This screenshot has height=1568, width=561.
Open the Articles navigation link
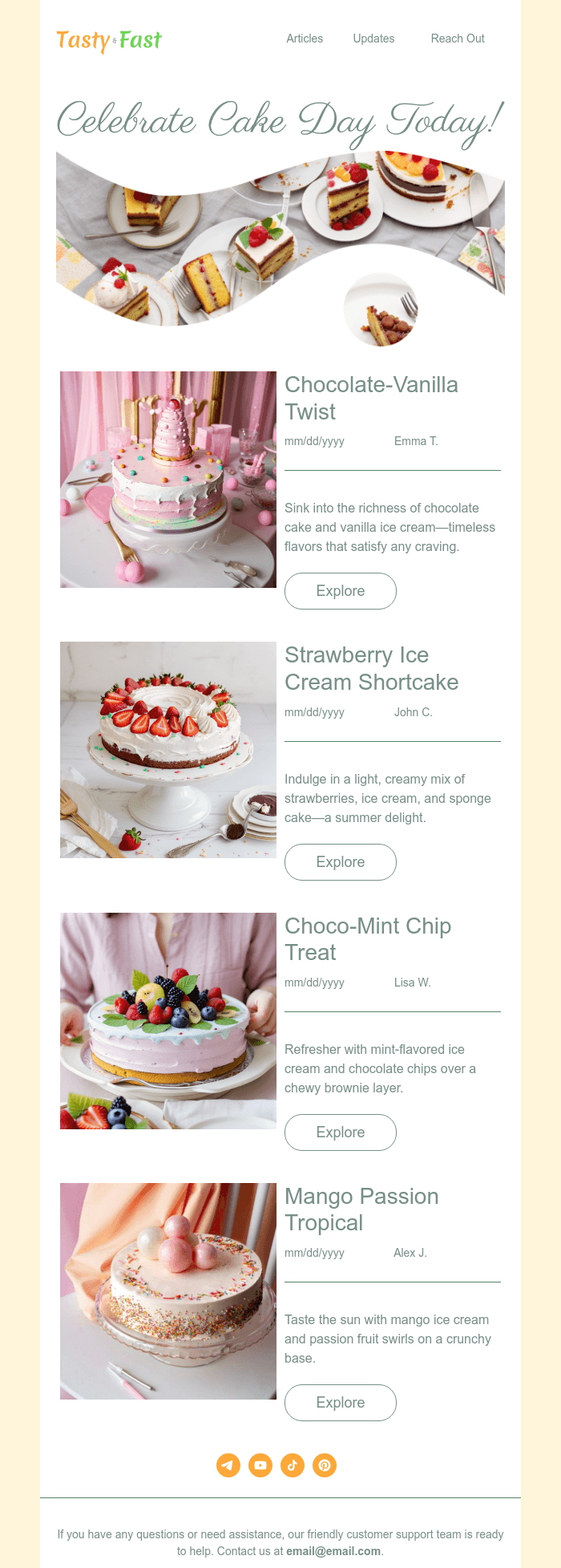pyautogui.click(x=305, y=38)
